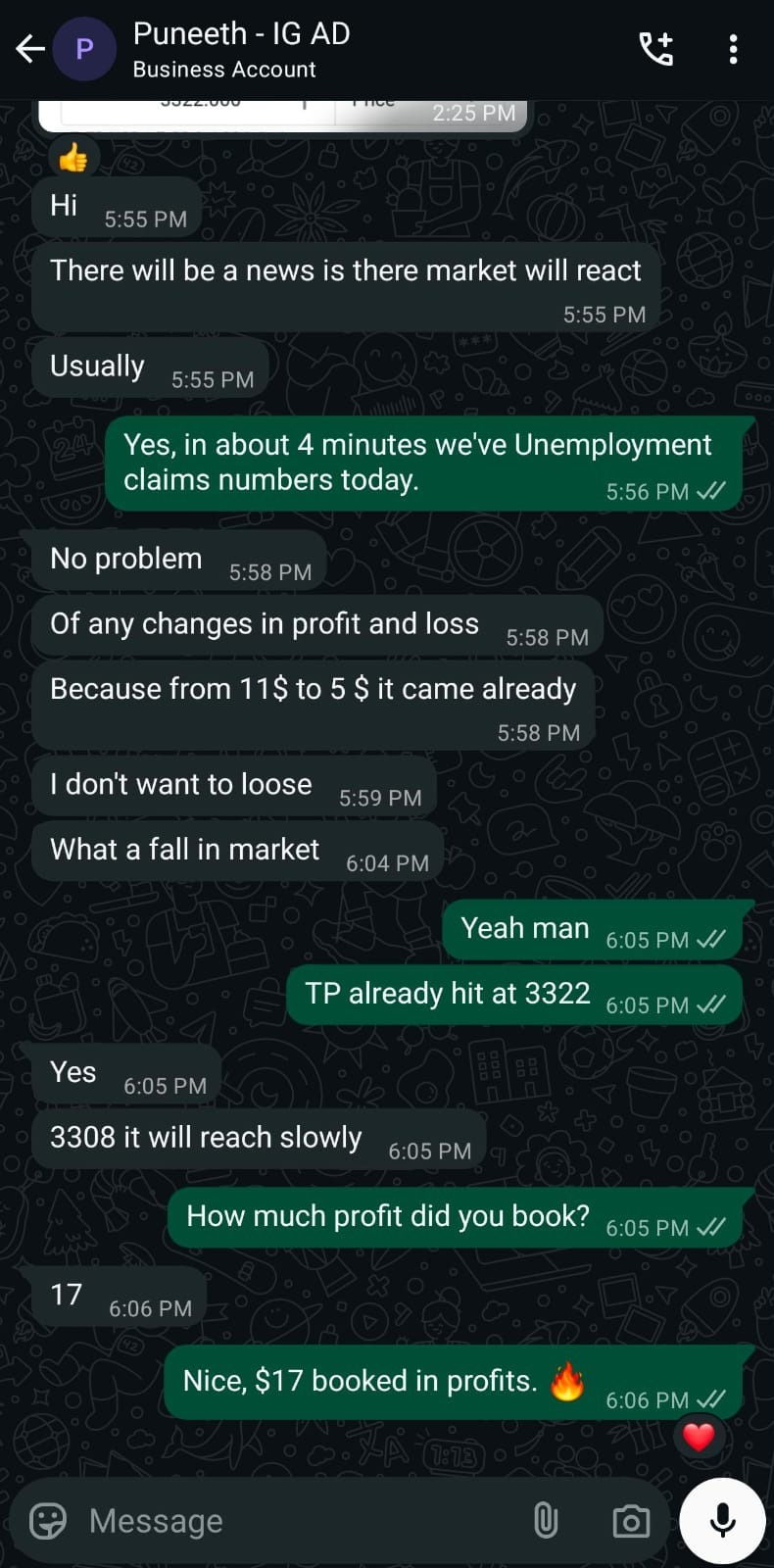Open the overflow menu
Screen dimensions: 774x1568
tap(733, 48)
